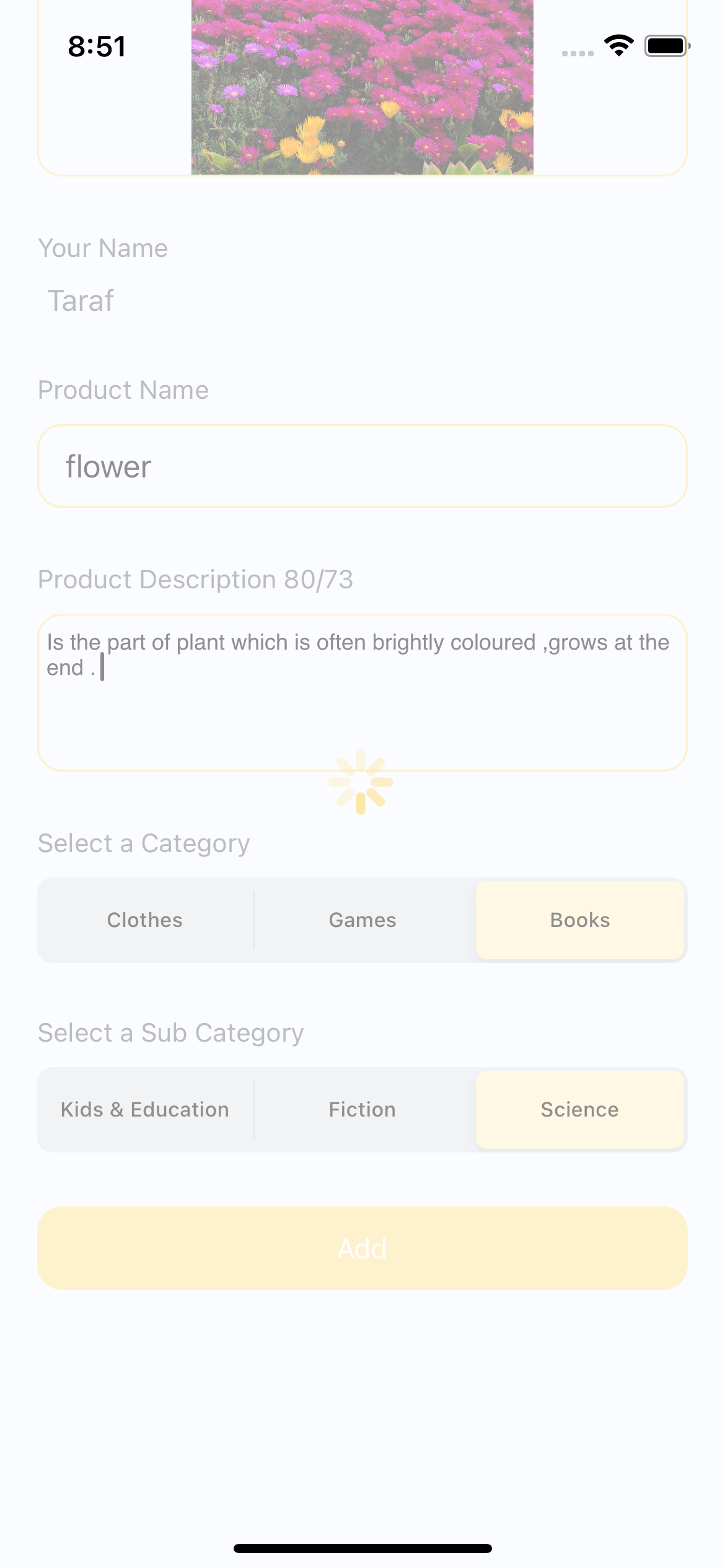Switch sub category to Fiction
725x1568 pixels.
point(362,1110)
